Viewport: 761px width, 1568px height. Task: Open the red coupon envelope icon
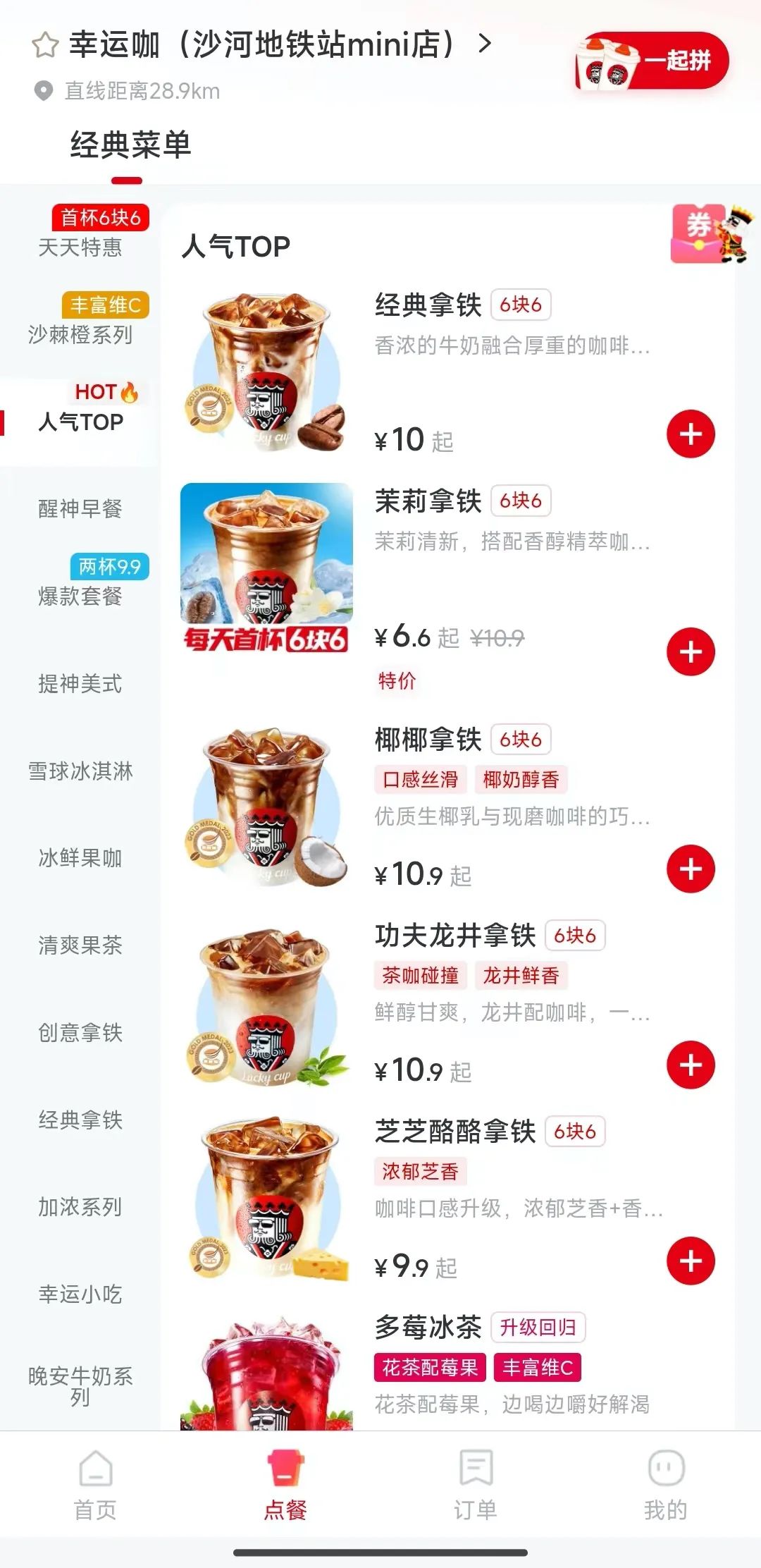696,233
